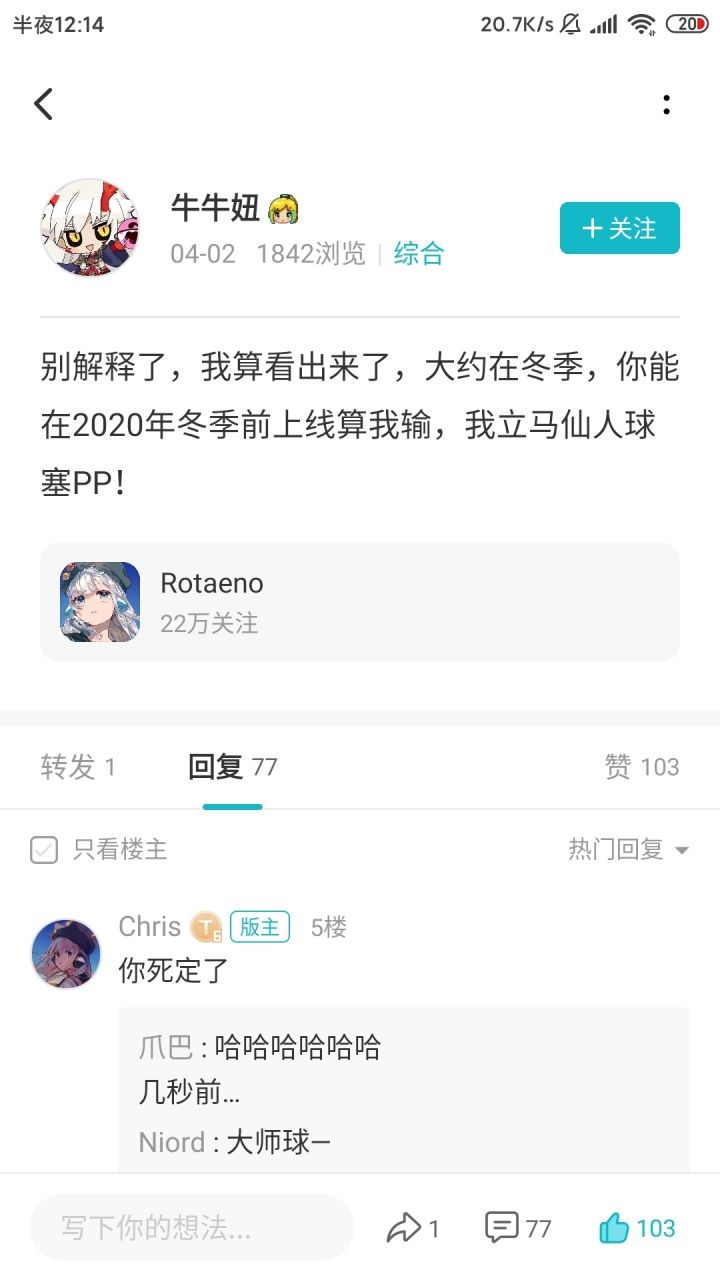Image resolution: width=720 pixels, height=1280 pixels.
Task: Switch to the 转发 tab
Action: coord(78,767)
